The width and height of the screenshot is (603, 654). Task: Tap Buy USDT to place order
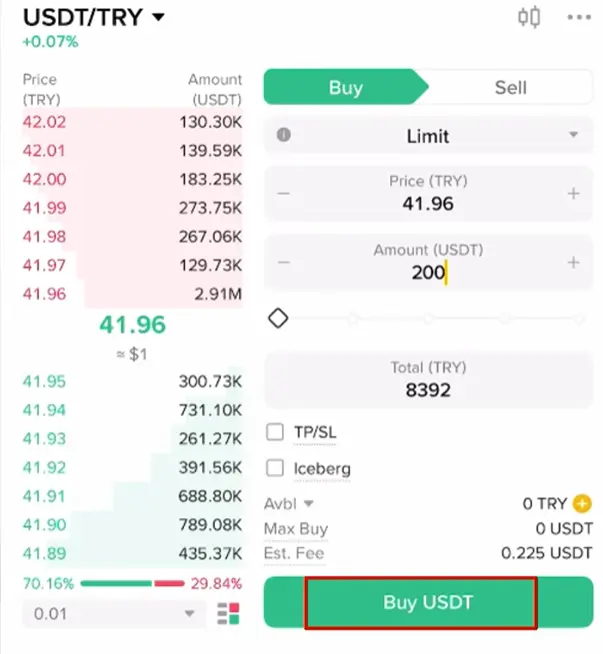pos(427,602)
